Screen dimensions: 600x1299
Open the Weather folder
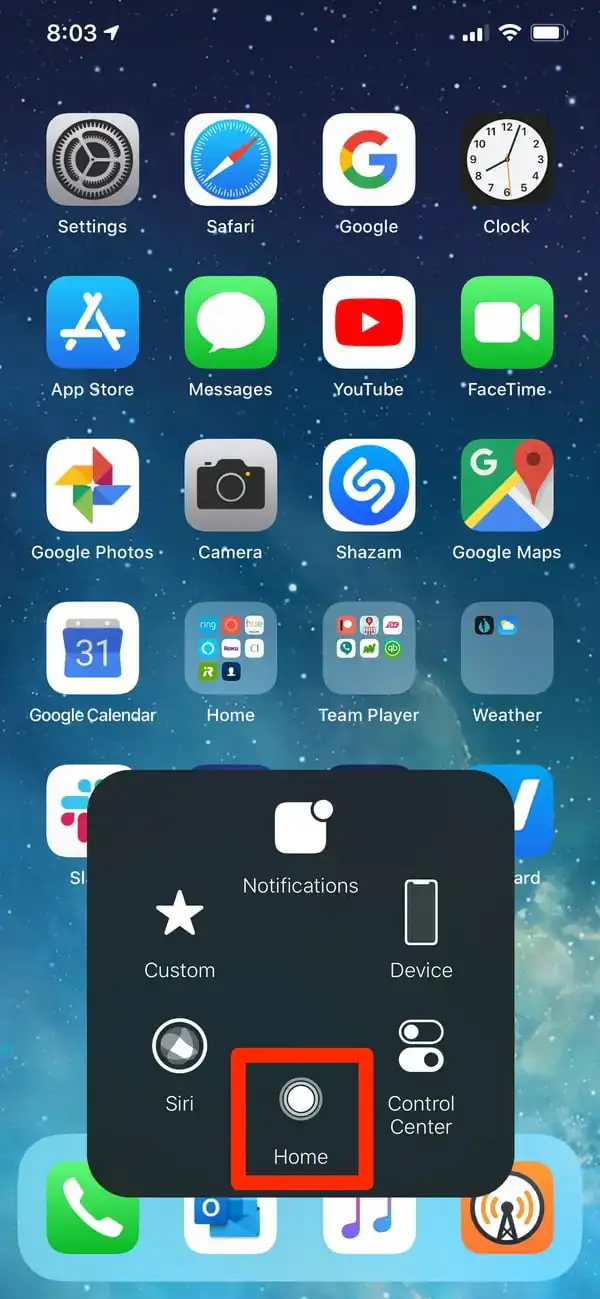(x=507, y=648)
